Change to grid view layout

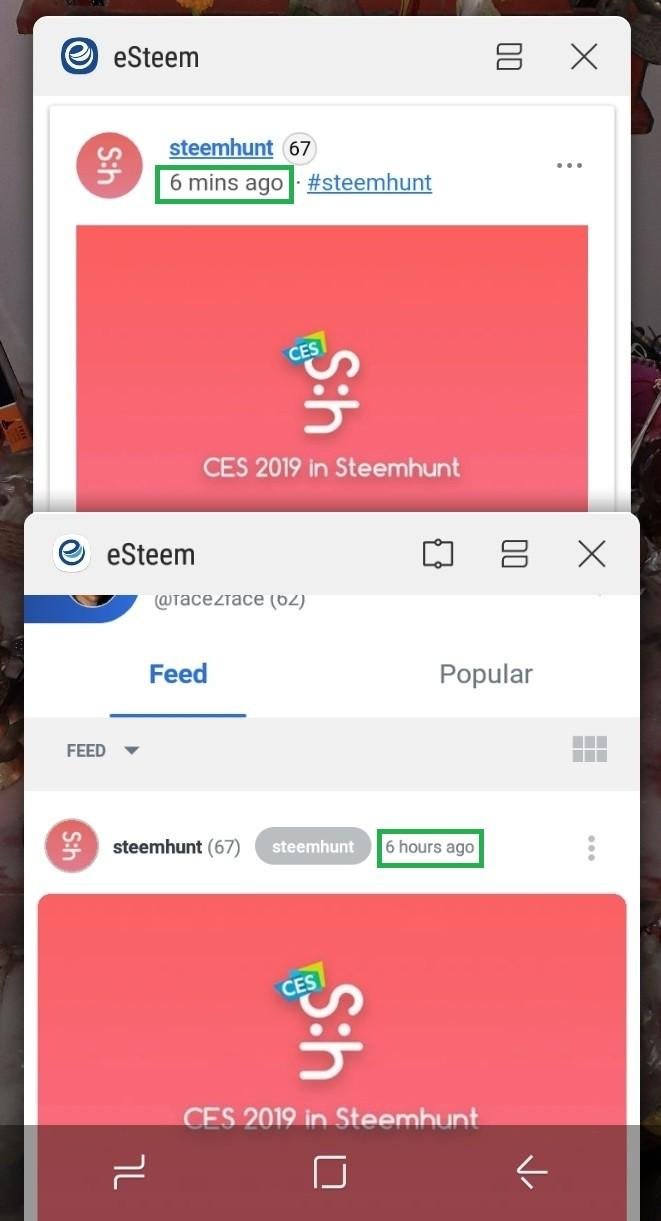coord(590,749)
